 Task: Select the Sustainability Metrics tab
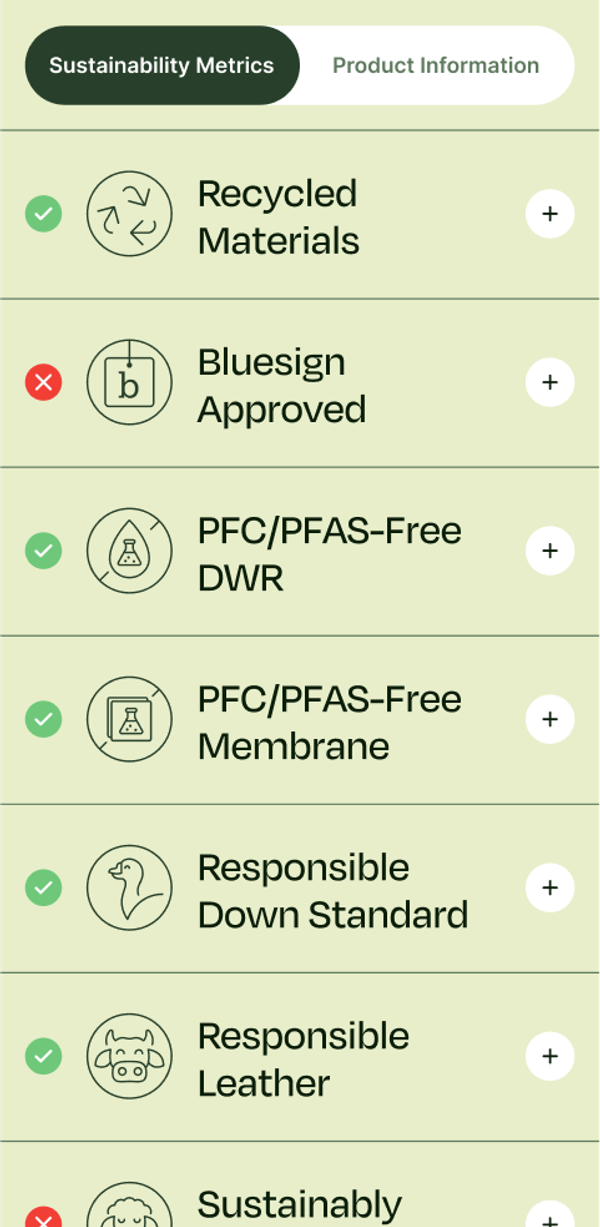[162, 66]
